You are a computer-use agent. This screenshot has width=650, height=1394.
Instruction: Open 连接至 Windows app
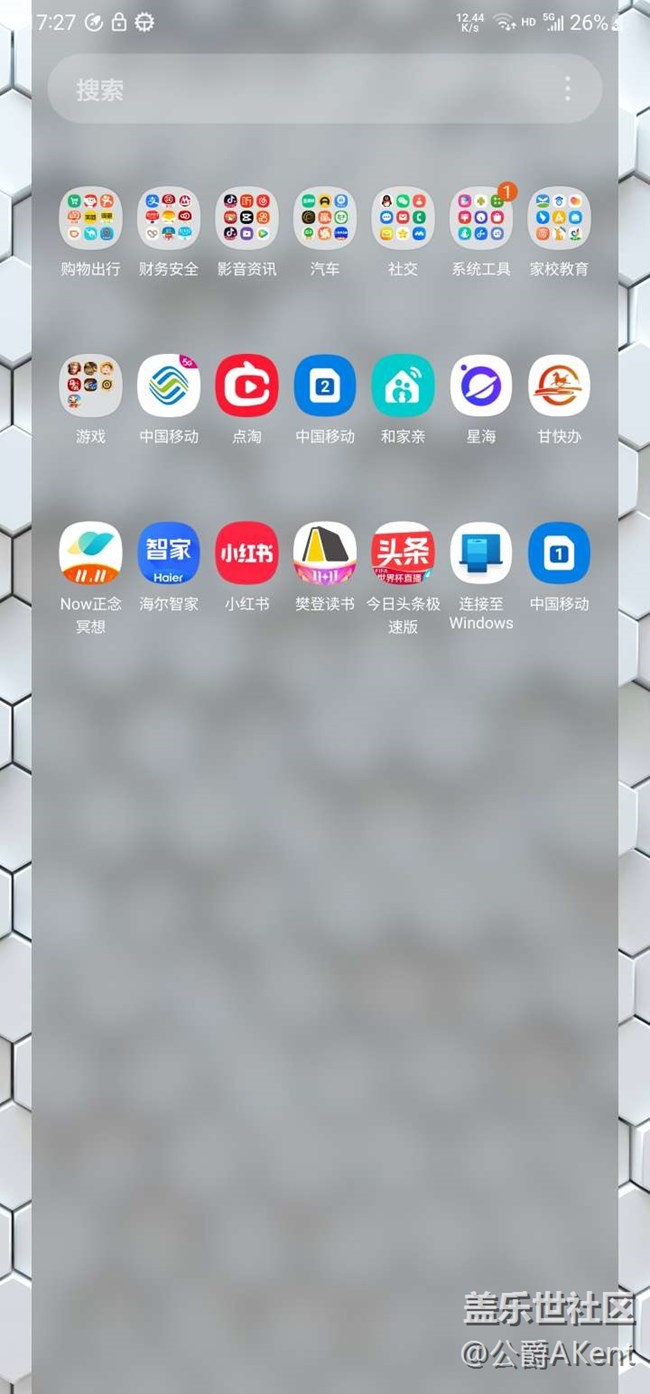tap(480, 553)
